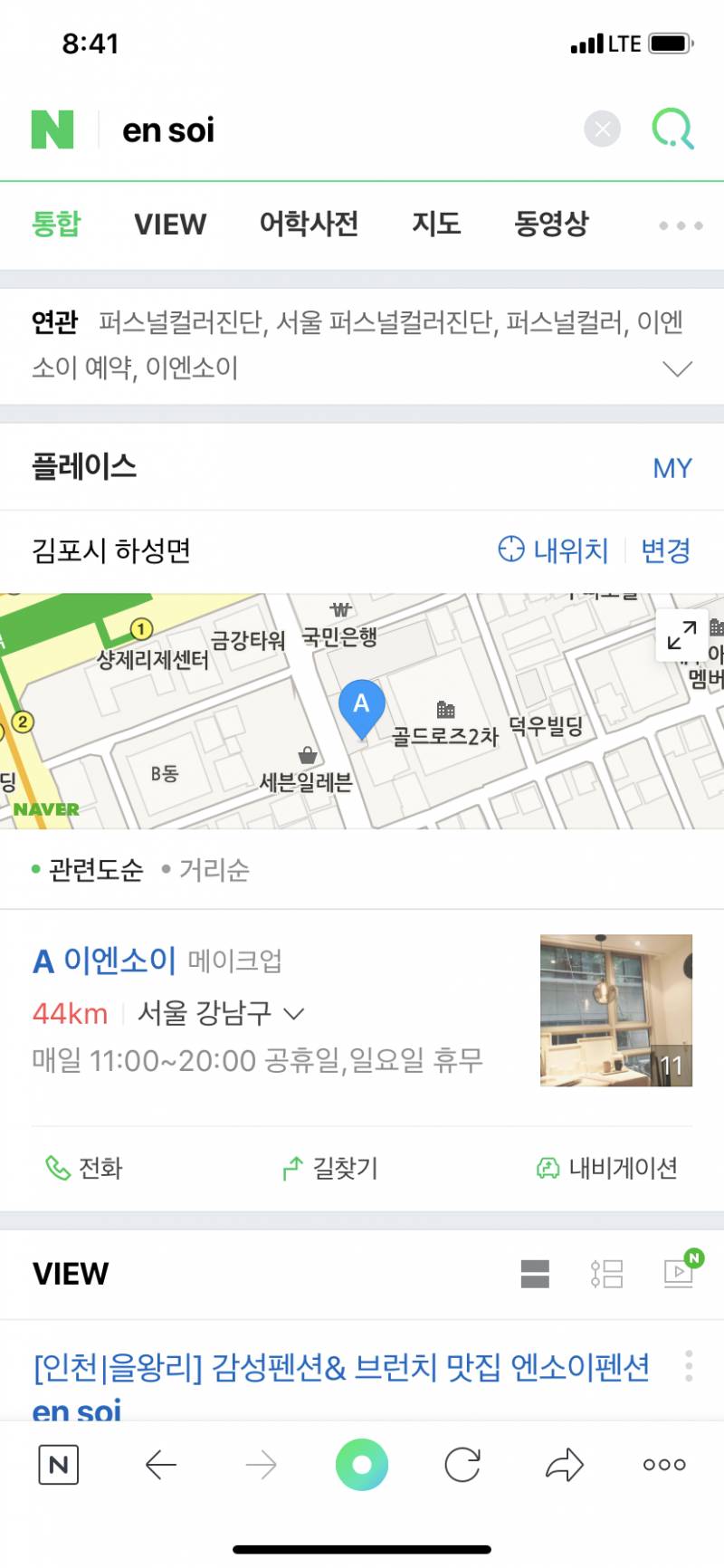The width and height of the screenshot is (724, 1568).
Task: Tap the search magnifier icon
Action: [672, 129]
